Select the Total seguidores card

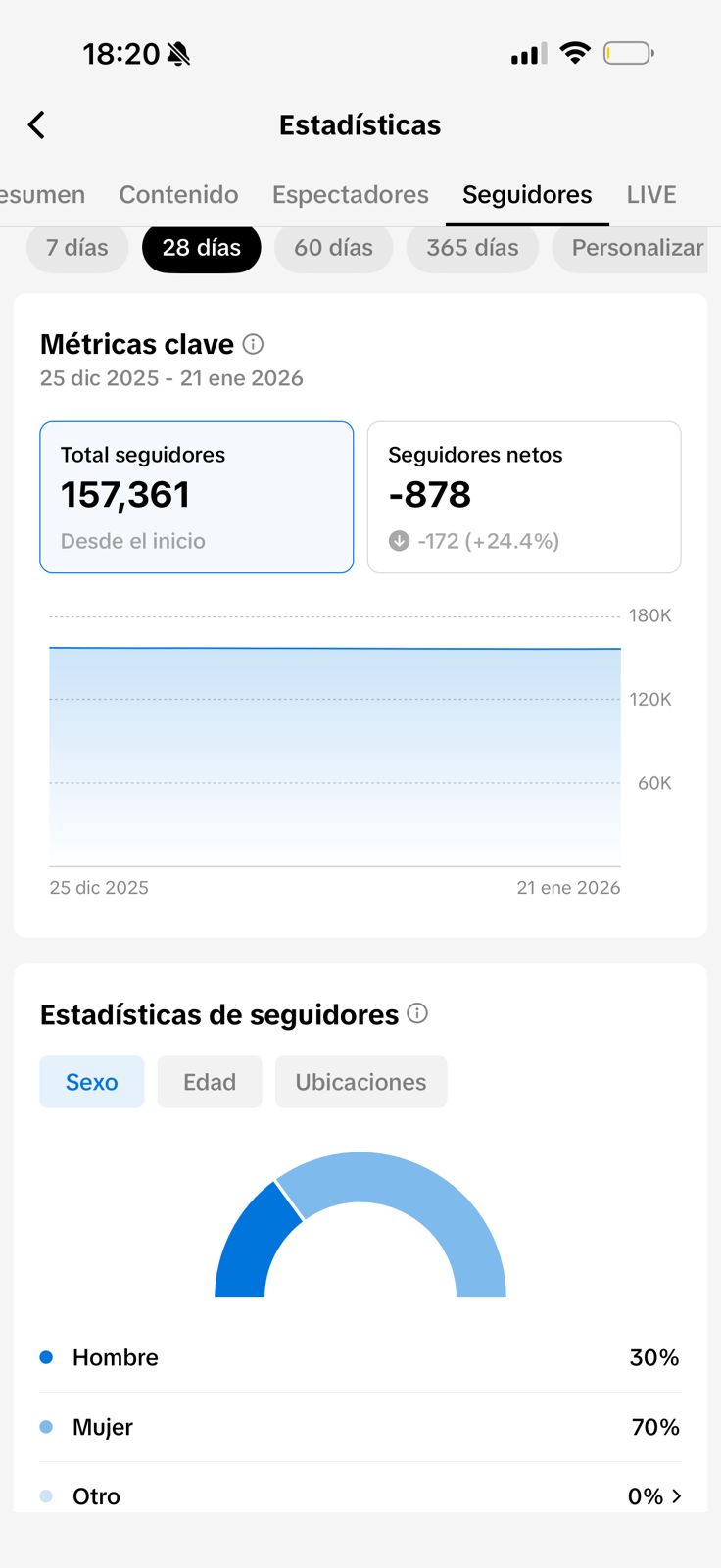(x=196, y=497)
